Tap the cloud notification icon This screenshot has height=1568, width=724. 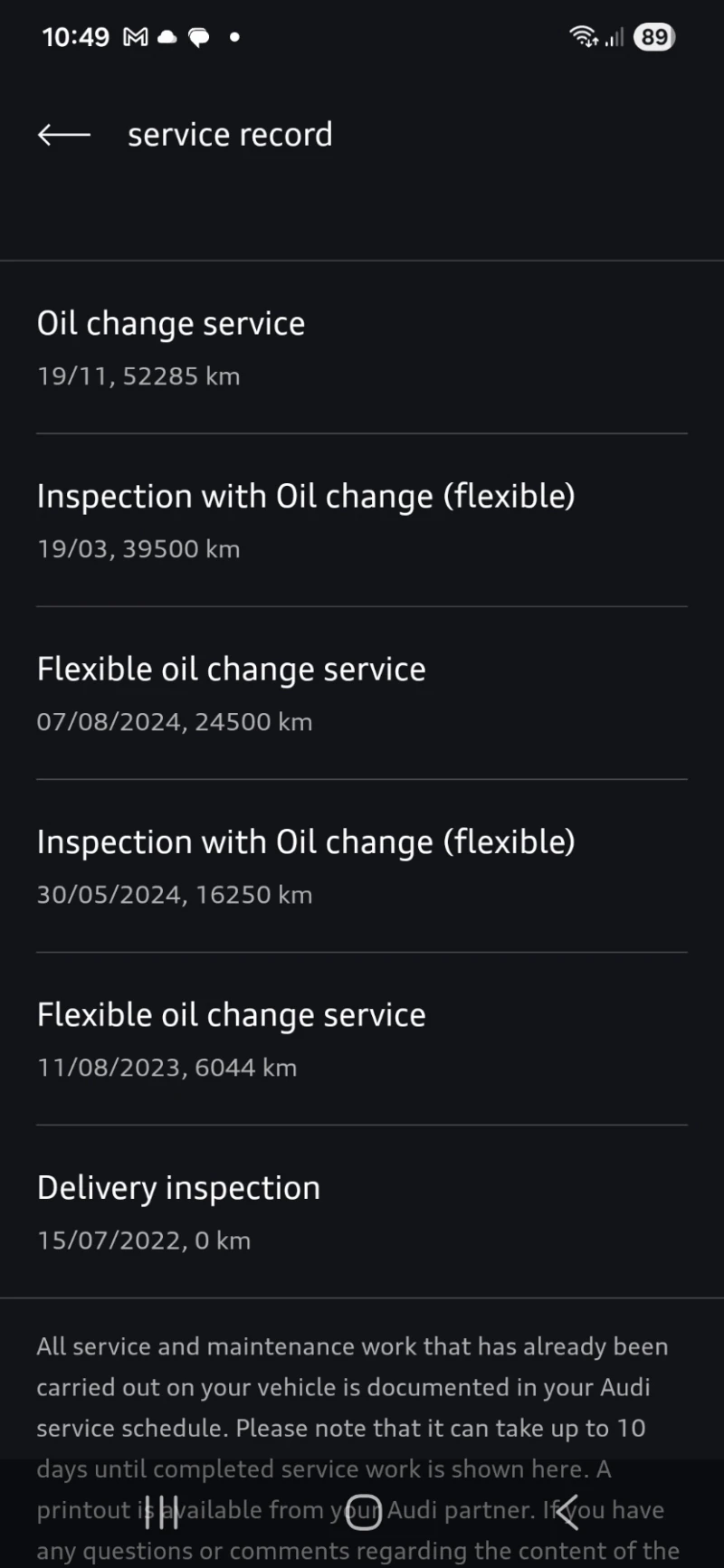coord(167,36)
